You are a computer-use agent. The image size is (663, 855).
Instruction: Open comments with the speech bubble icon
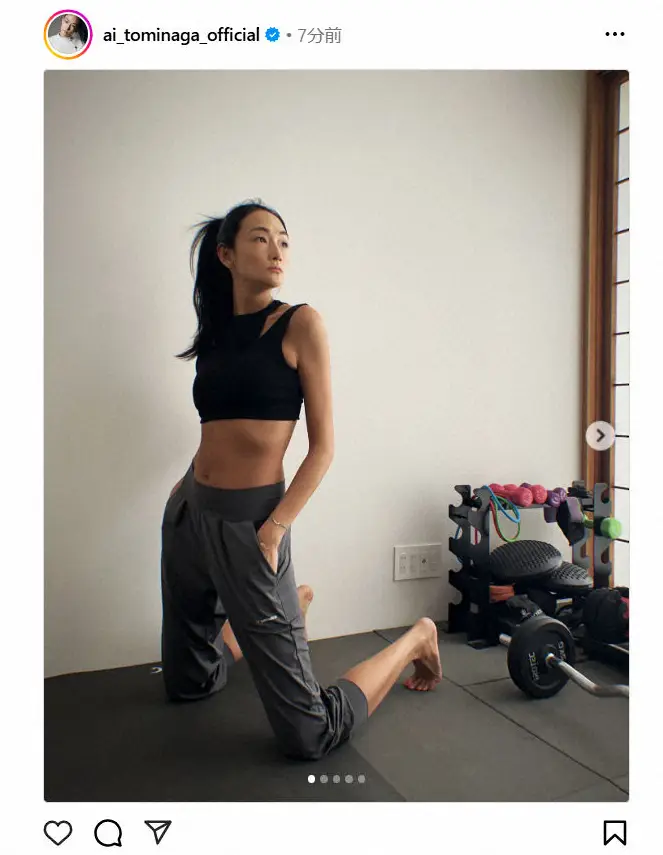[108, 832]
